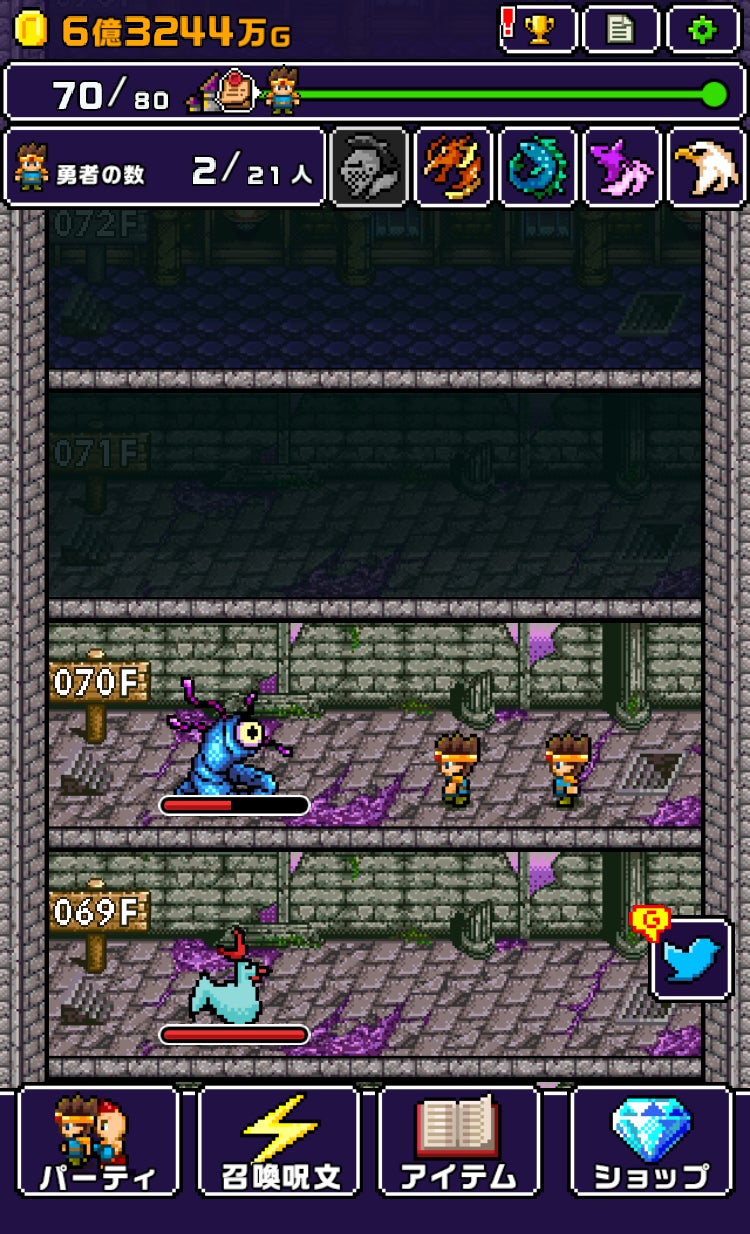Image resolution: width=750 pixels, height=1234 pixels.
Task: Open the パーティ party menu
Action: [x=98, y=1140]
